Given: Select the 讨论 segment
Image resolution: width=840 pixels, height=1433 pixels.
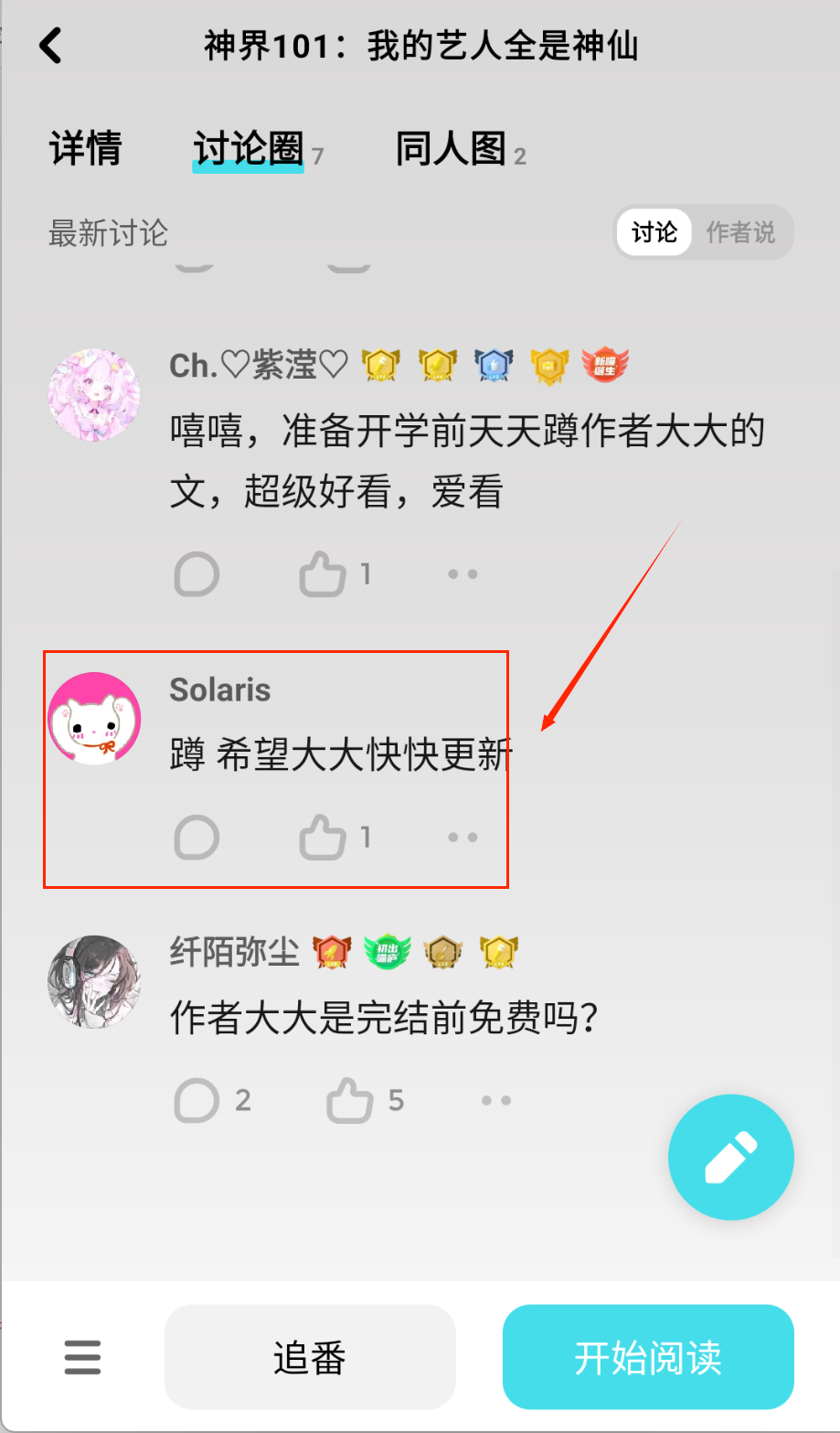Looking at the screenshot, I should 654,232.
